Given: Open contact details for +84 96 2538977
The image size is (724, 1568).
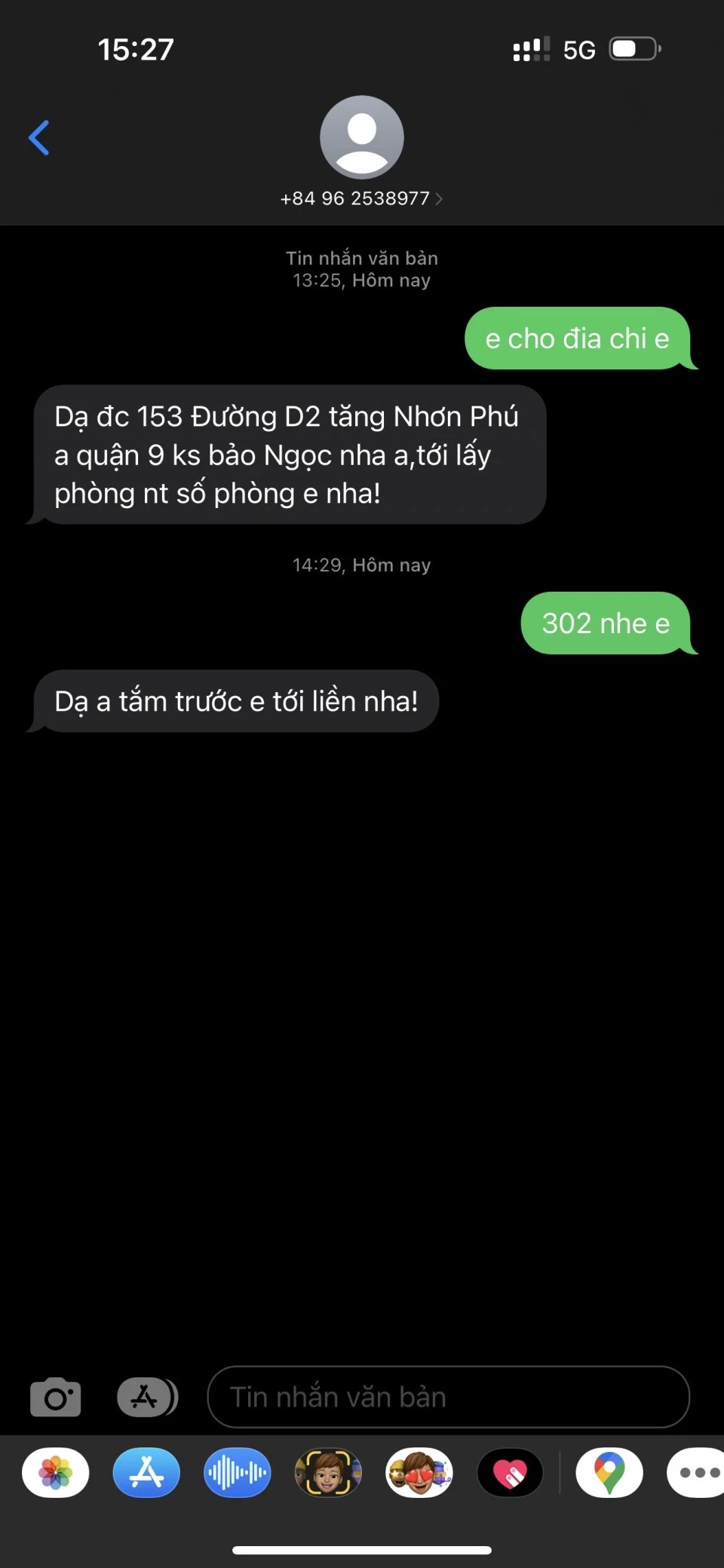Looking at the screenshot, I should [361, 198].
